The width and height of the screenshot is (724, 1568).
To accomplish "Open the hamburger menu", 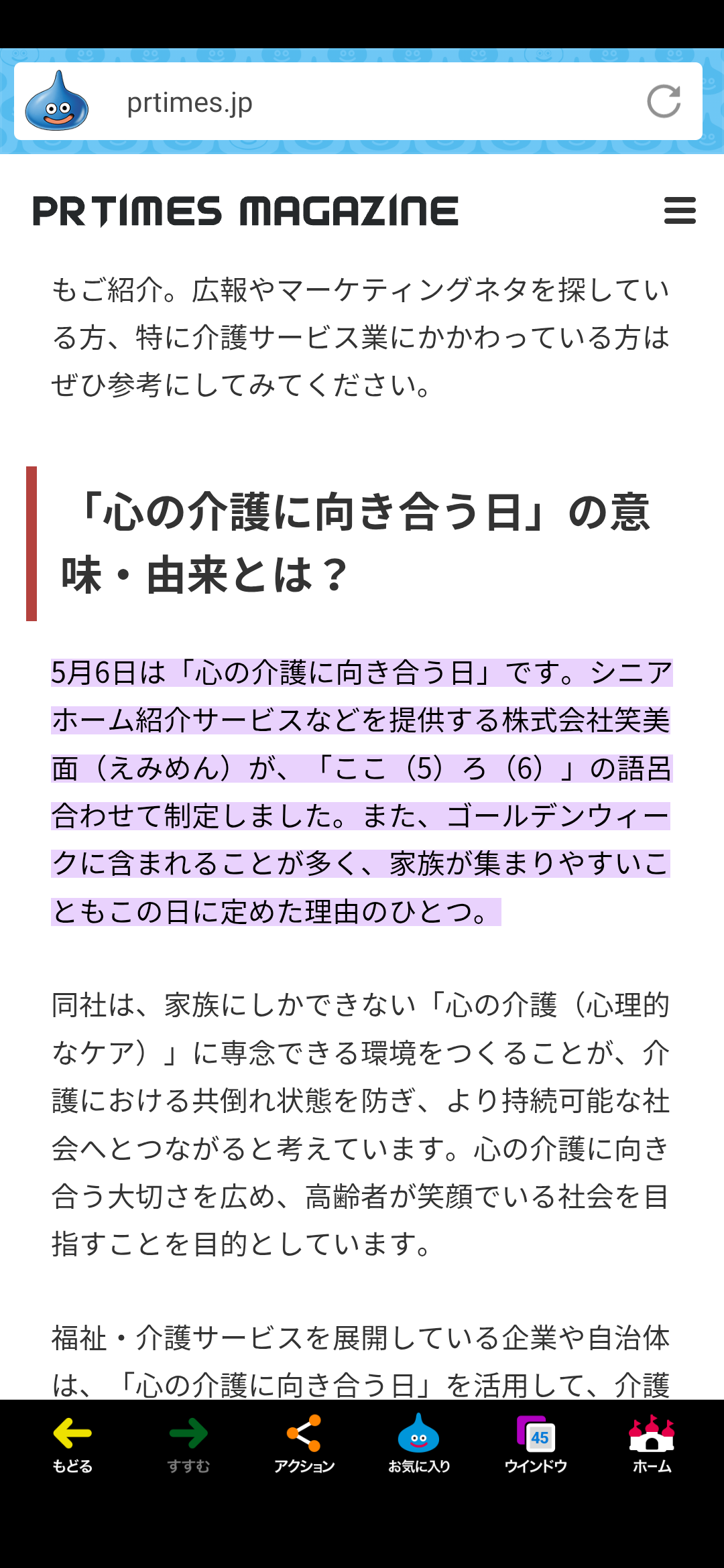I will click(680, 210).
